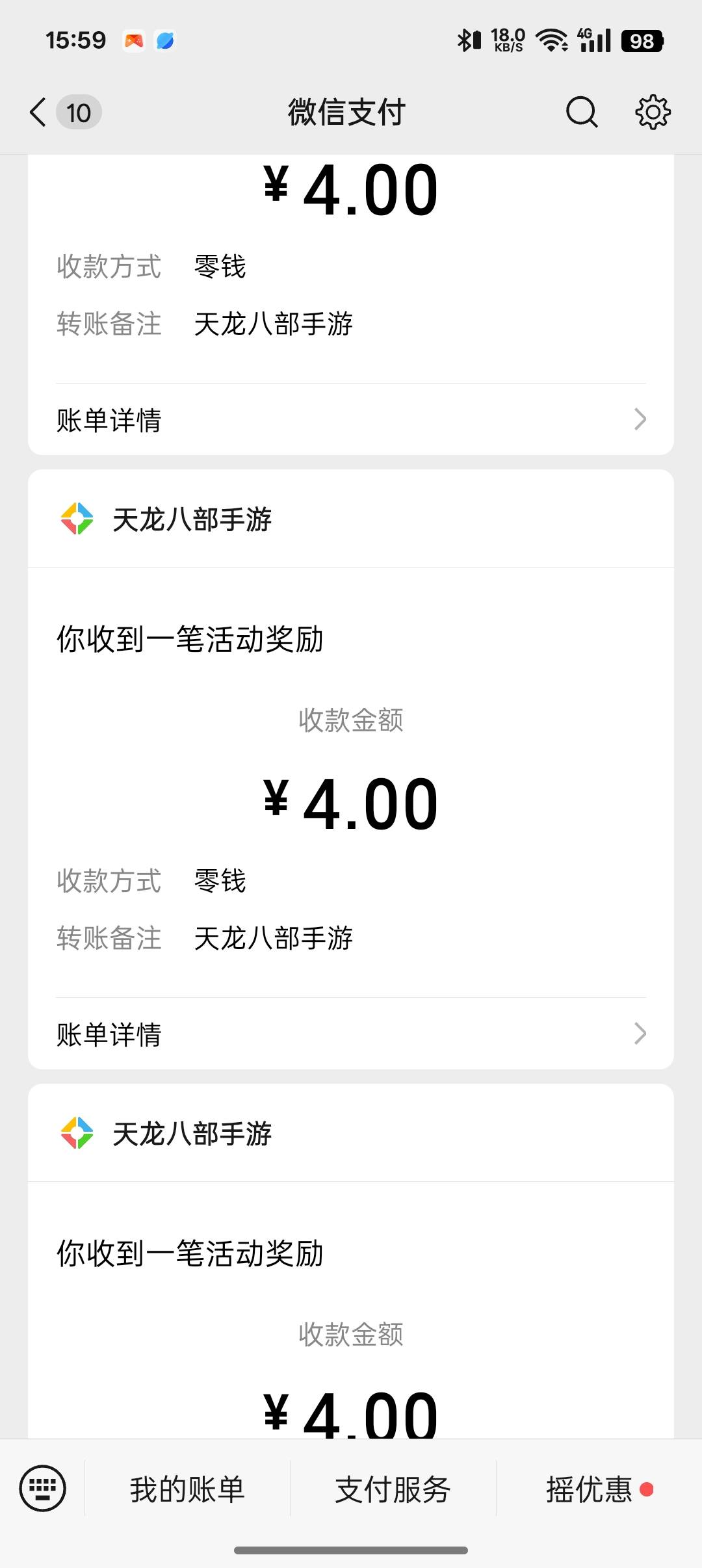Screen dimensions: 702x1568
Task: Go back to the chat list
Action: [x=39, y=112]
